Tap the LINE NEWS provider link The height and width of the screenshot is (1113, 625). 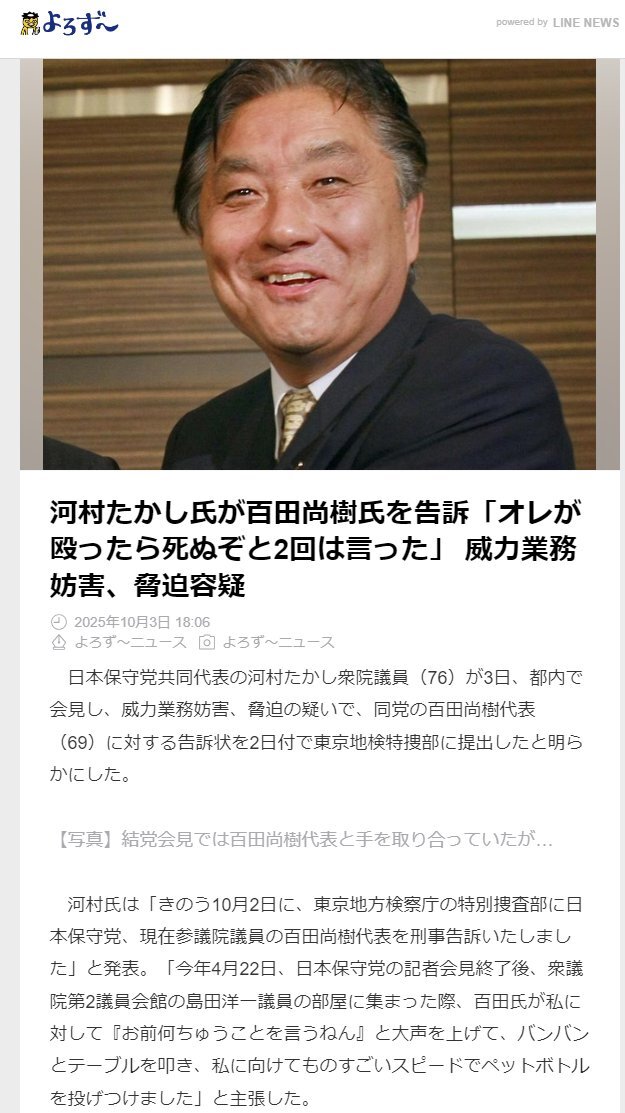tap(585, 22)
